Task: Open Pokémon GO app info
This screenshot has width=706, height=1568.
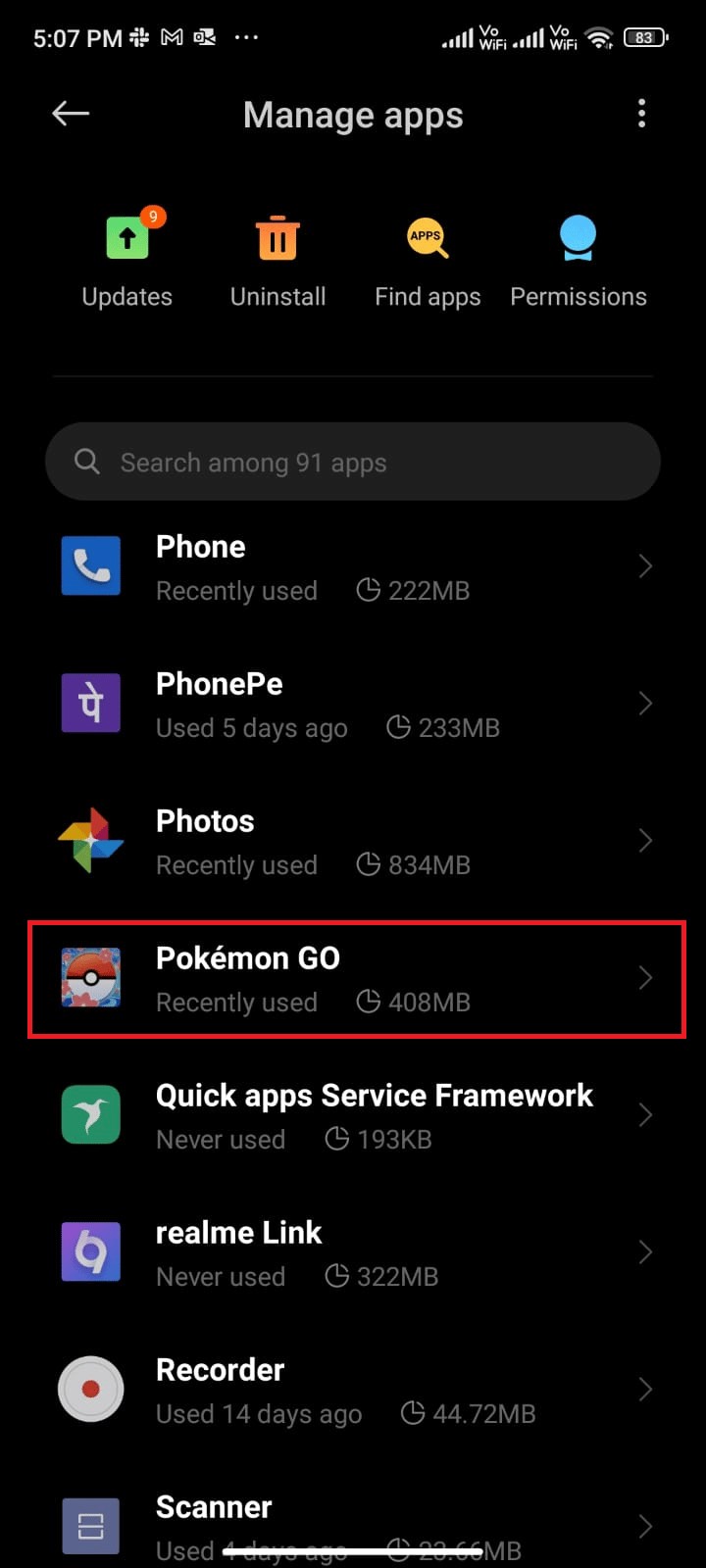Action: [353, 979]
